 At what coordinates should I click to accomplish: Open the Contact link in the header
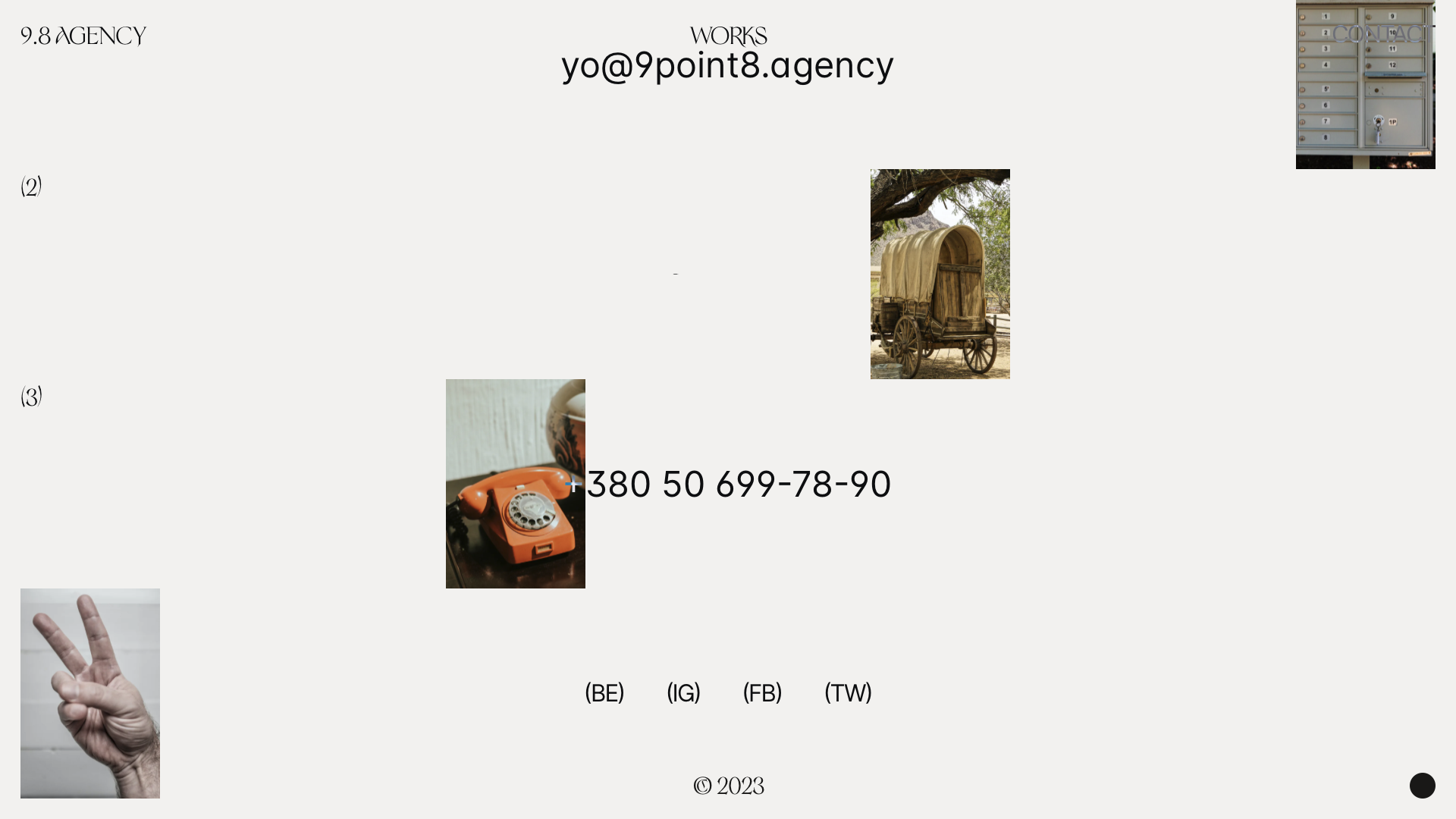[x=1379, y=34]
